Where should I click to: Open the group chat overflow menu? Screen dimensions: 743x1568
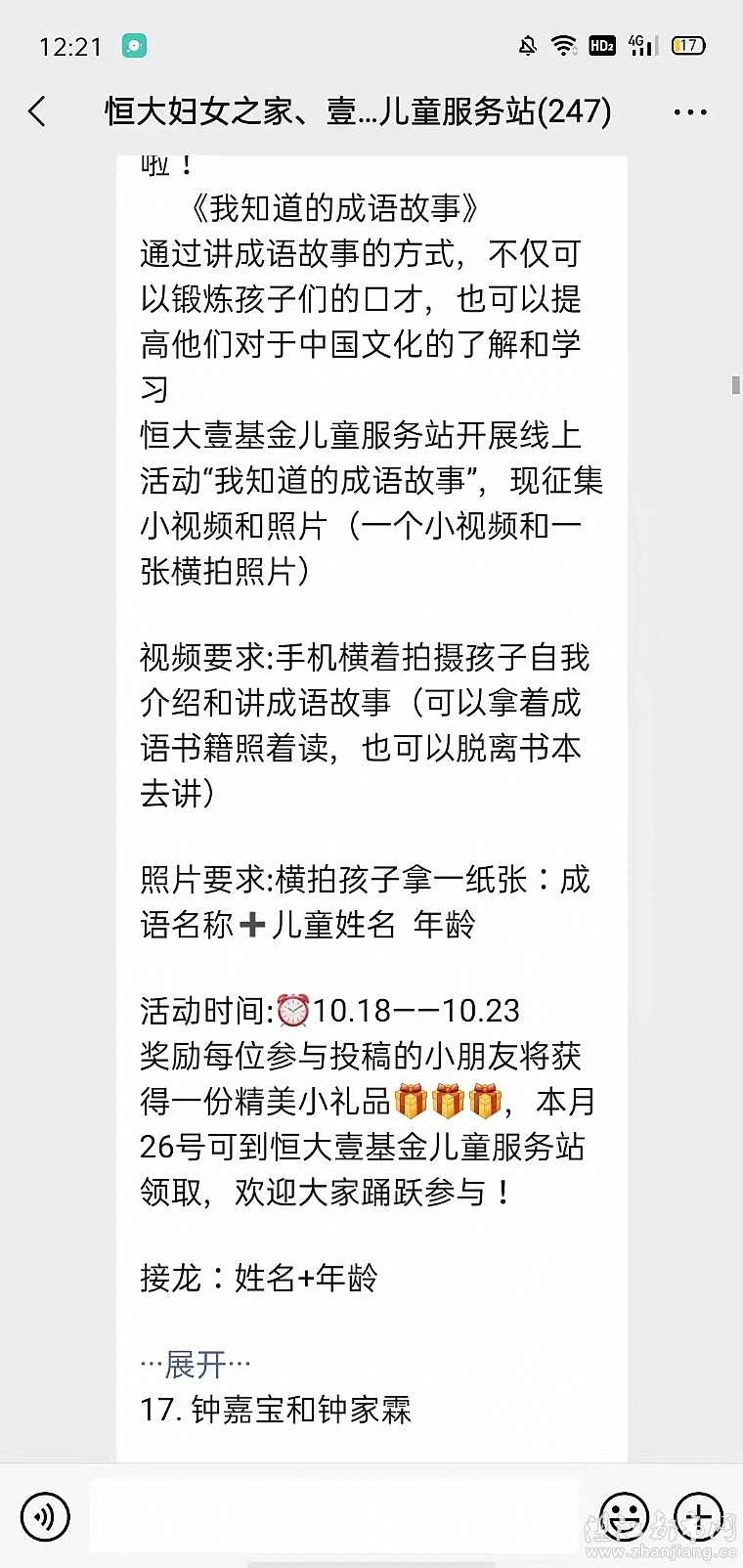click(x=690, y=112)
